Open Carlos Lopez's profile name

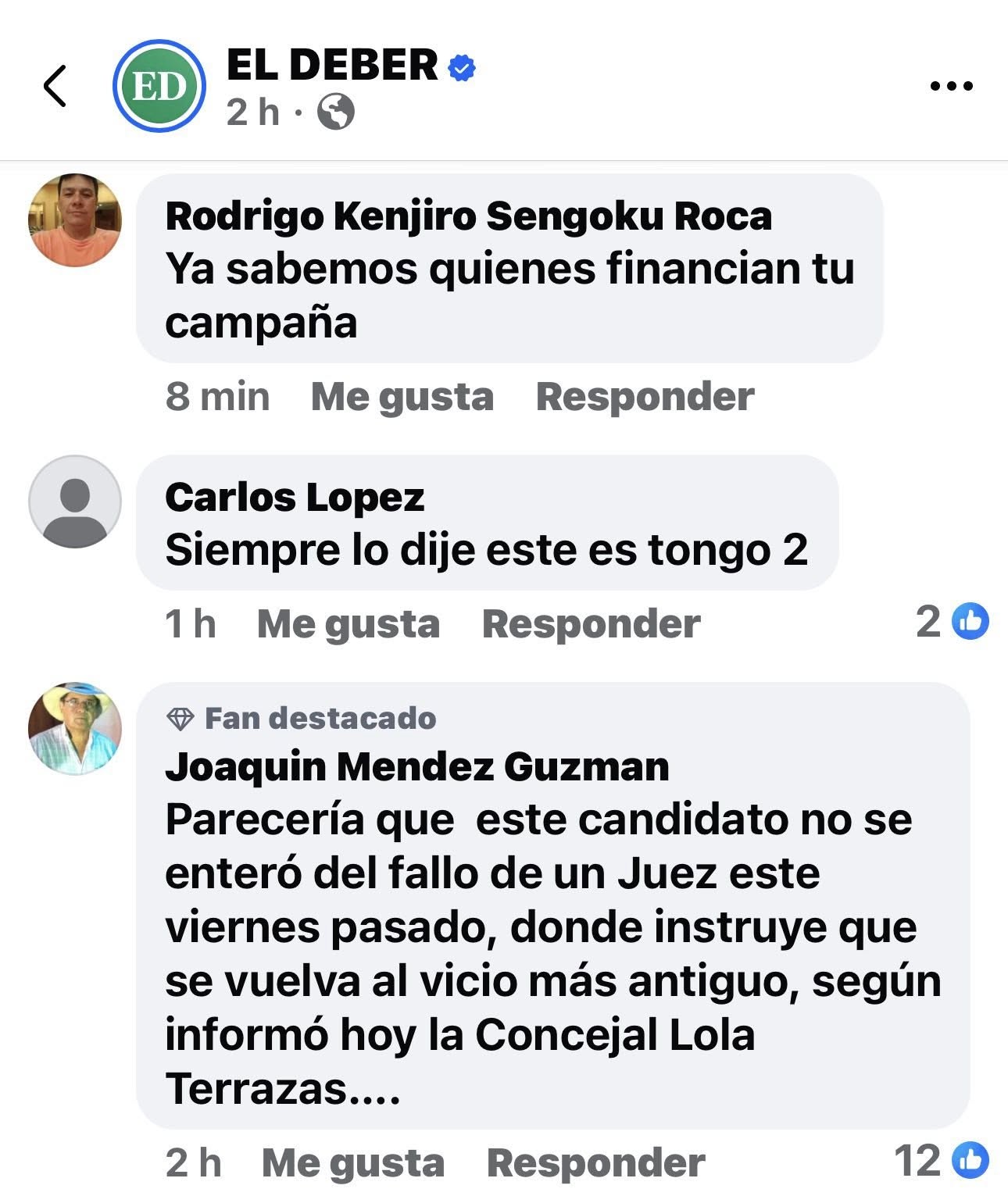[x=295, y=498]
